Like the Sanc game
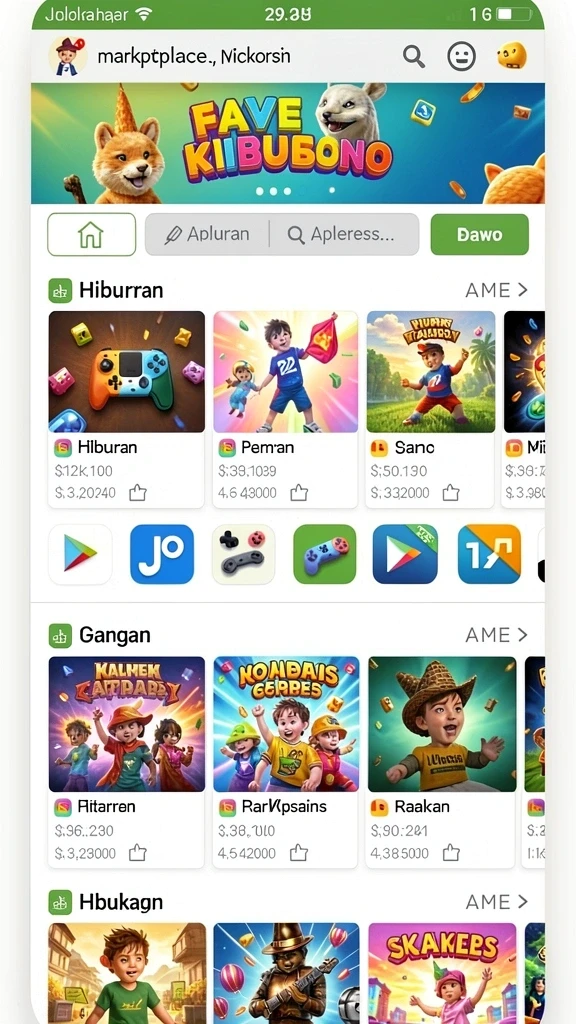Viewport: 576px width, 1024px height. pyautogui.click(x=451, y=492)
